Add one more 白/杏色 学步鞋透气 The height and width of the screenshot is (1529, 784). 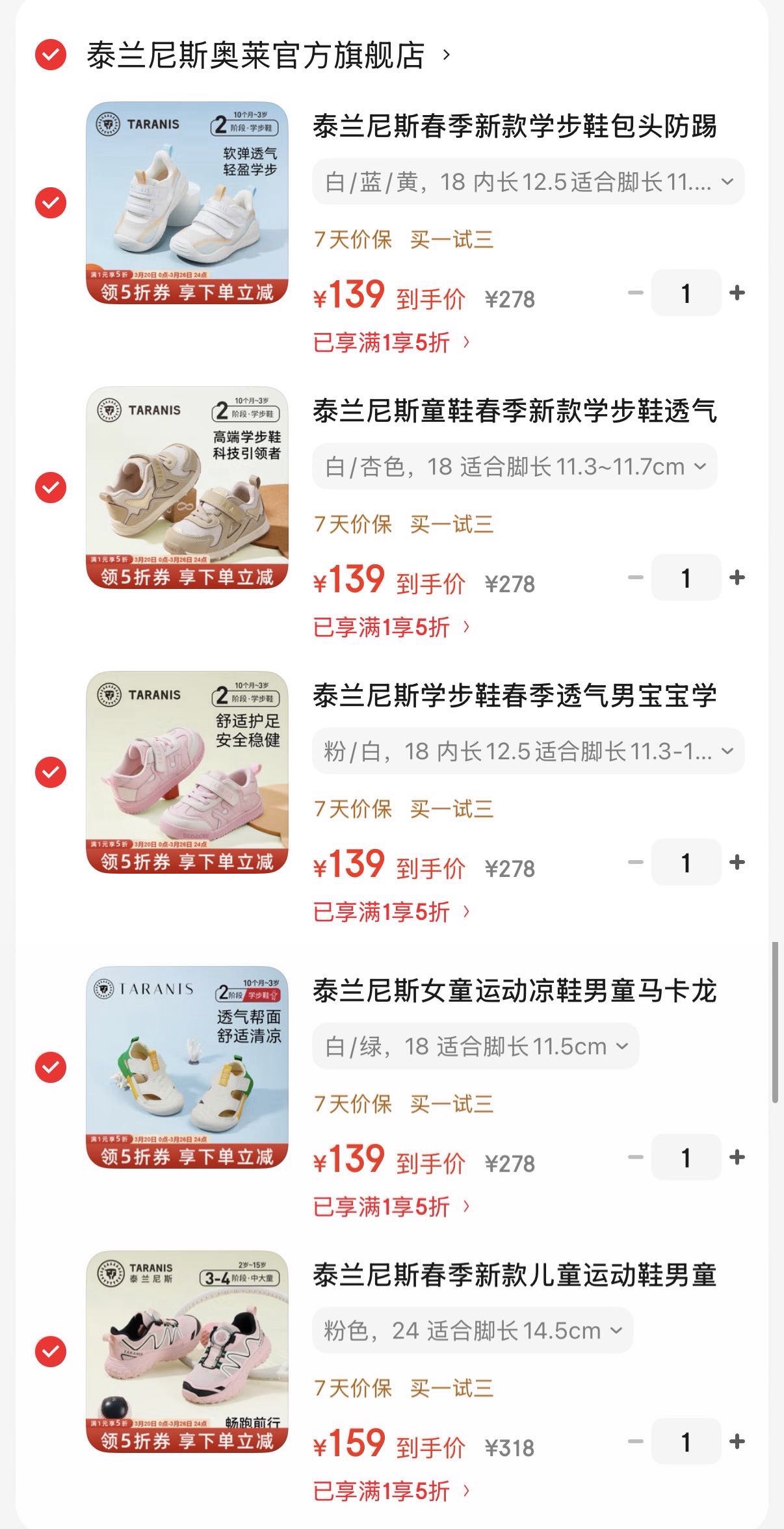point(737,578)
